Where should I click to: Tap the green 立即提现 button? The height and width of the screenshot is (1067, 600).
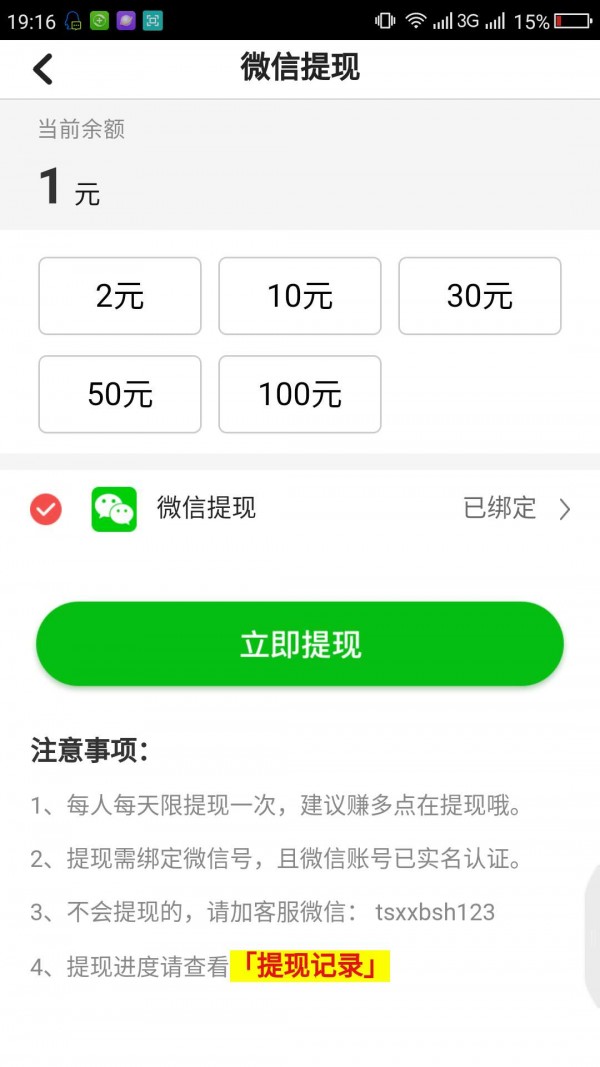click(300, 644)
